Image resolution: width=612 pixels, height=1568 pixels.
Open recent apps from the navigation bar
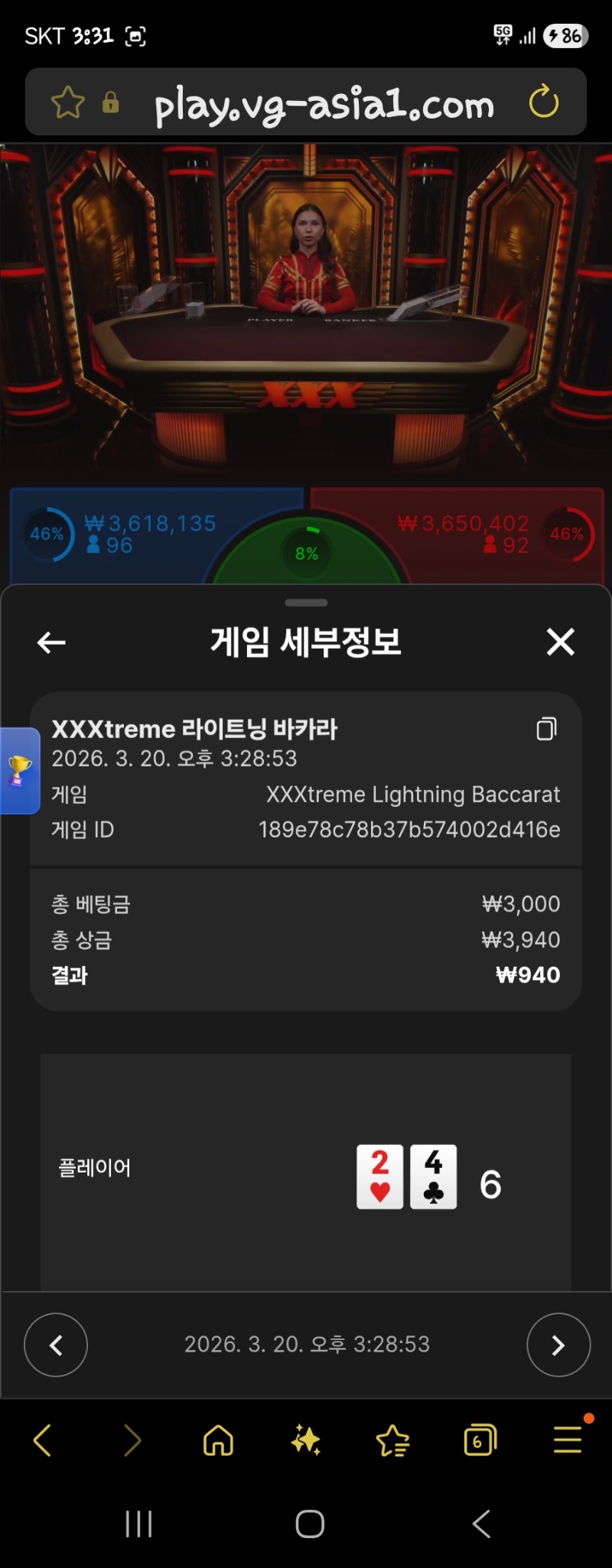coord(138,1524)
